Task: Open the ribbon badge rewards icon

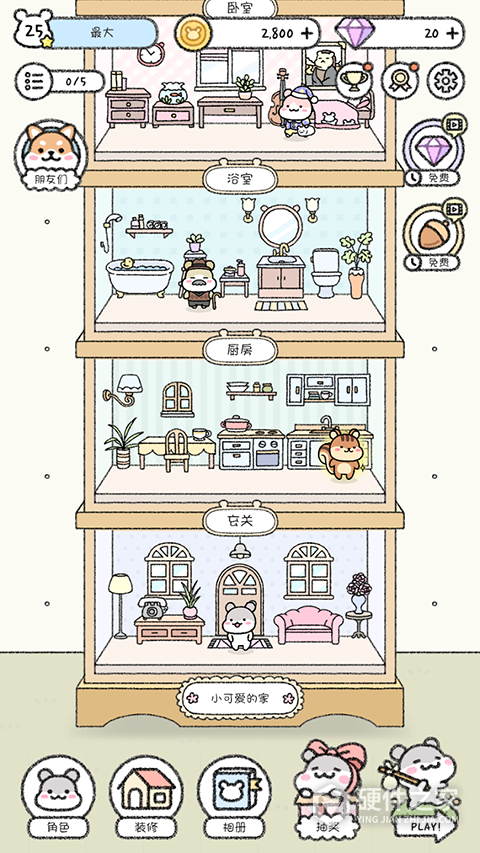Action: [x=400, y=80]
